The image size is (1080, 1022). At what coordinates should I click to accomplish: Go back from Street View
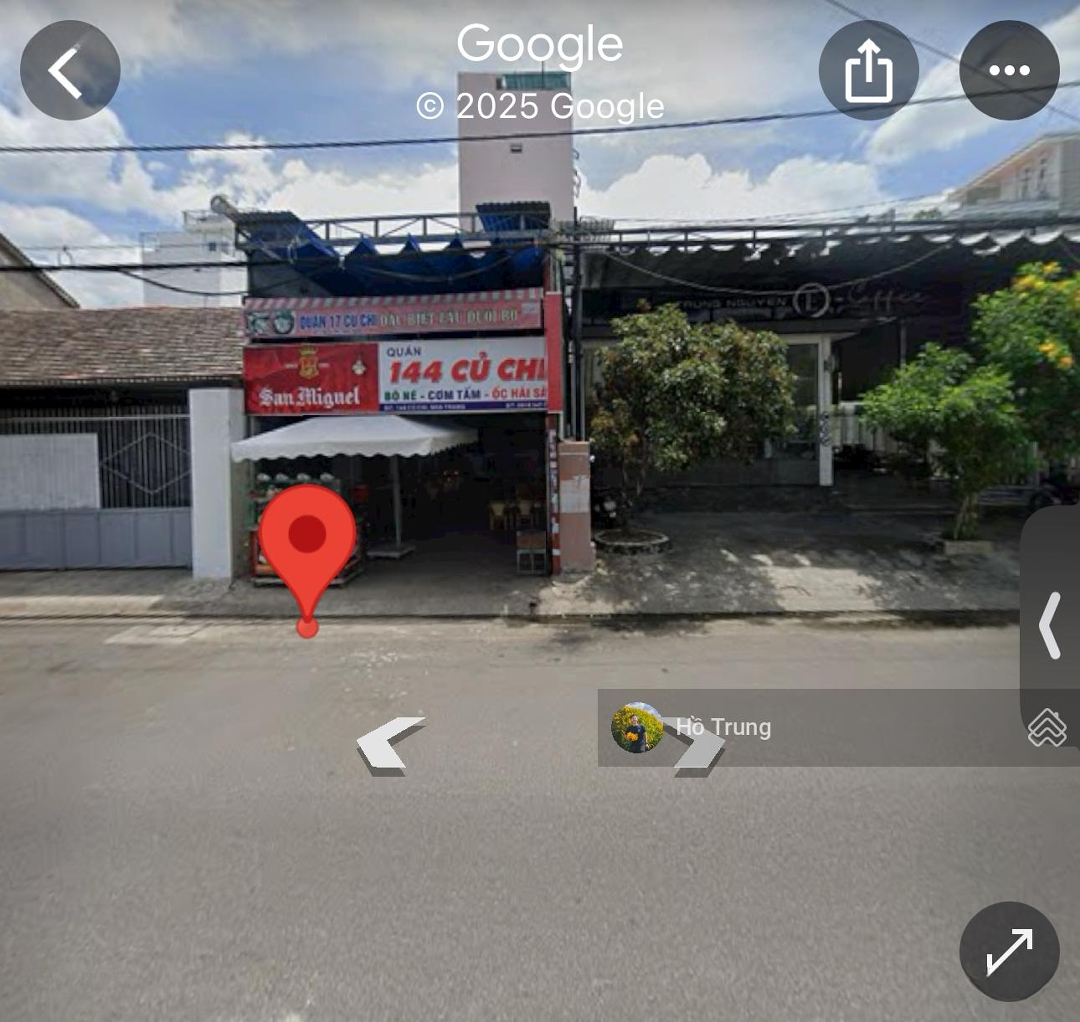(x=70, y=70)
